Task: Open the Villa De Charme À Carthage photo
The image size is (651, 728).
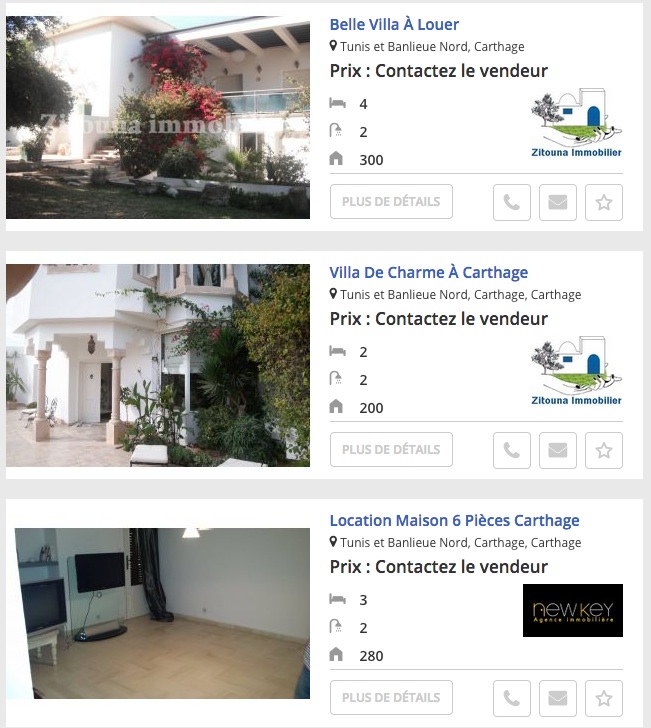Action: (x=158, y=365)
